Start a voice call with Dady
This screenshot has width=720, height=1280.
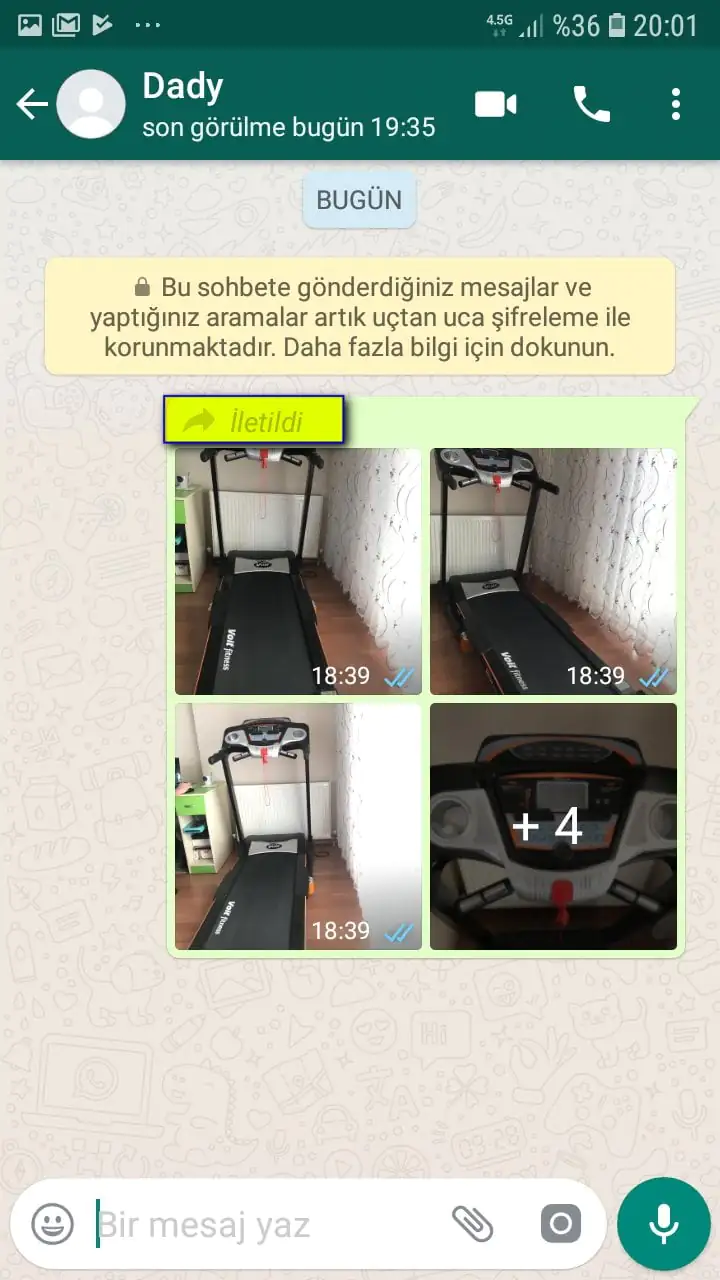pos(591,104)
